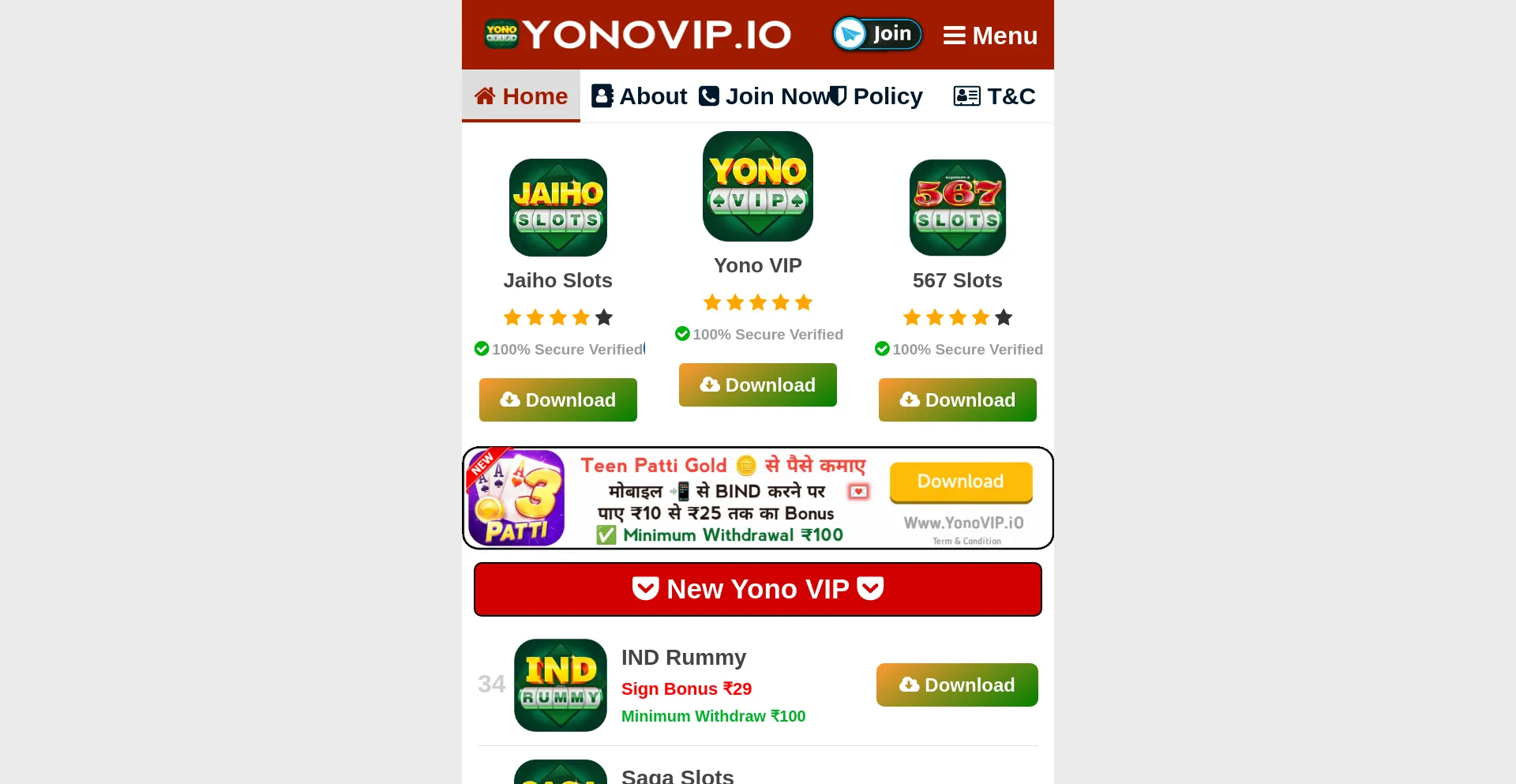Download the 567 Slots app
The height and width of the screenshot is (784, 1516).
point(957,400)
